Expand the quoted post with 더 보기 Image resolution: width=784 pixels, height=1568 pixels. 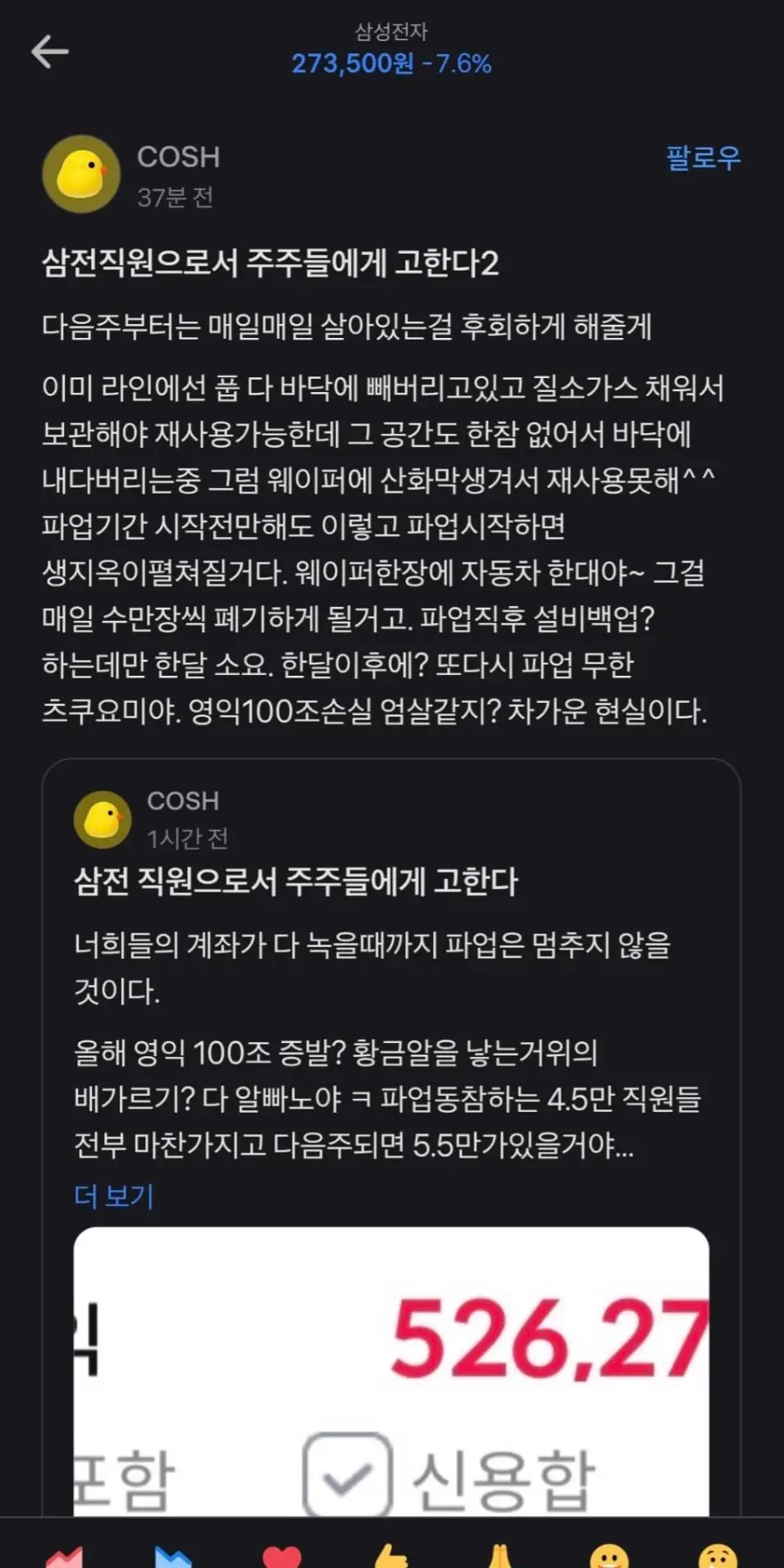pos(114,1196)
